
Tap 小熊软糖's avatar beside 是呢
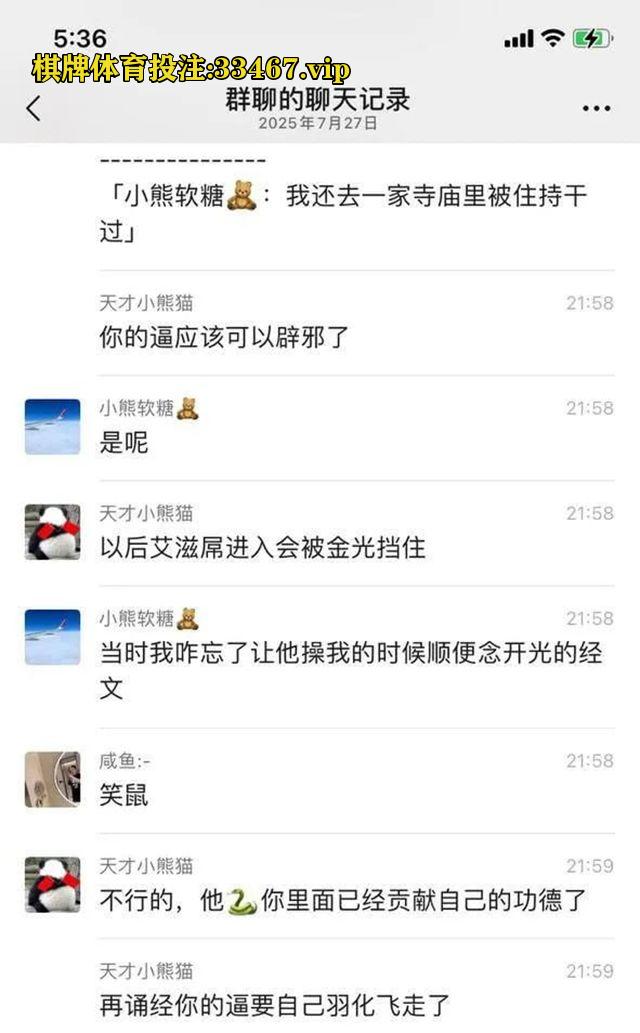(52, 426)
